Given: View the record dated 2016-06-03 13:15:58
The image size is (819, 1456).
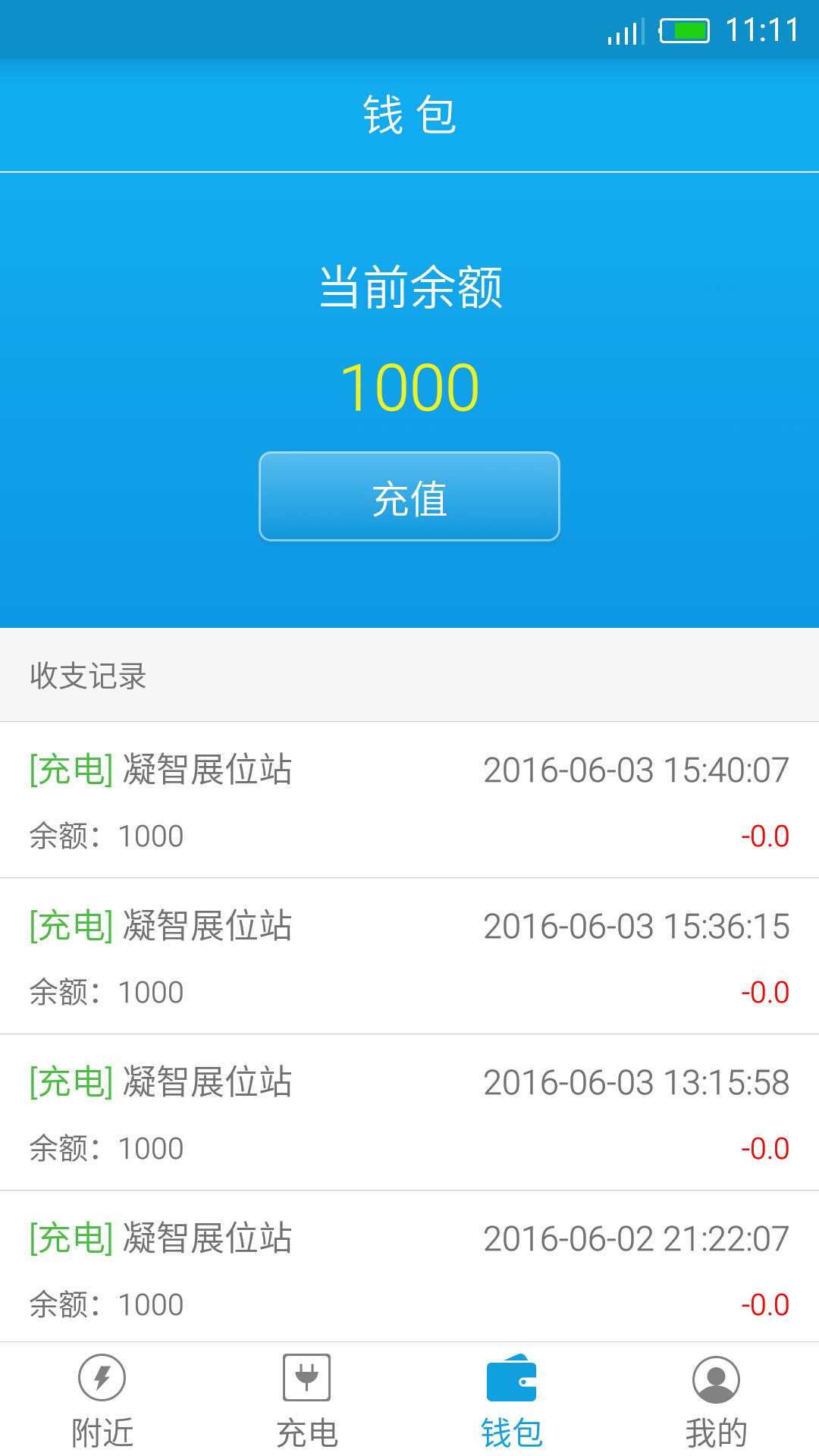Looking at the screenshot, I should tap(409, 1112).
